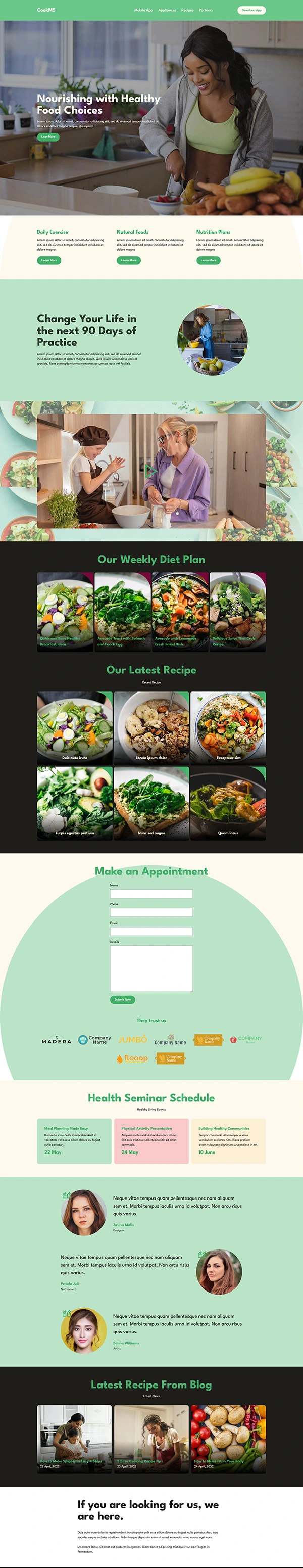Learn more about Nutrition Plans
This screenshot has width=303, height=1568.
point(208,260)
